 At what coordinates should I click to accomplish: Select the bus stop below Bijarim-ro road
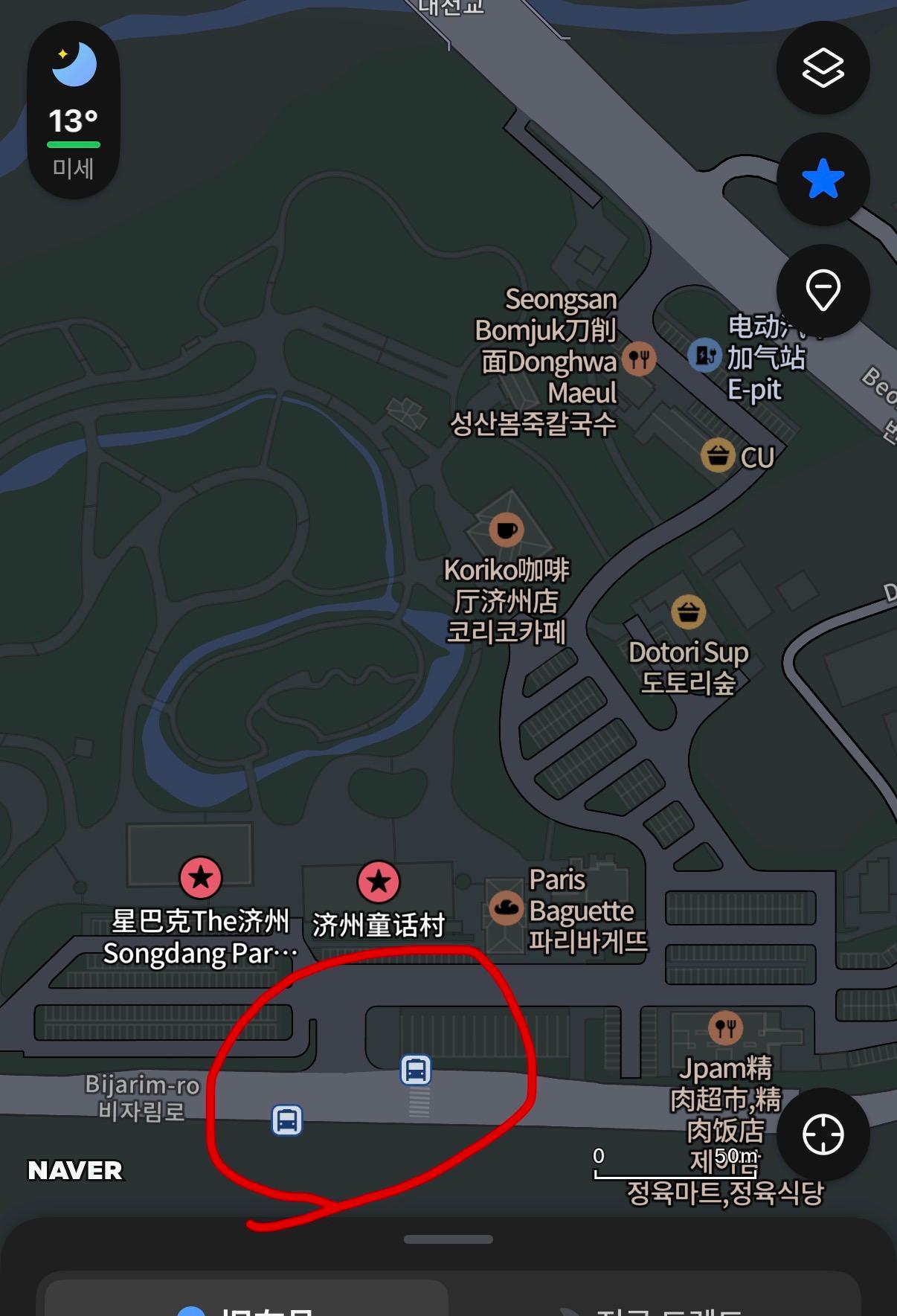pyautogui.click(x=287, y=1120)
